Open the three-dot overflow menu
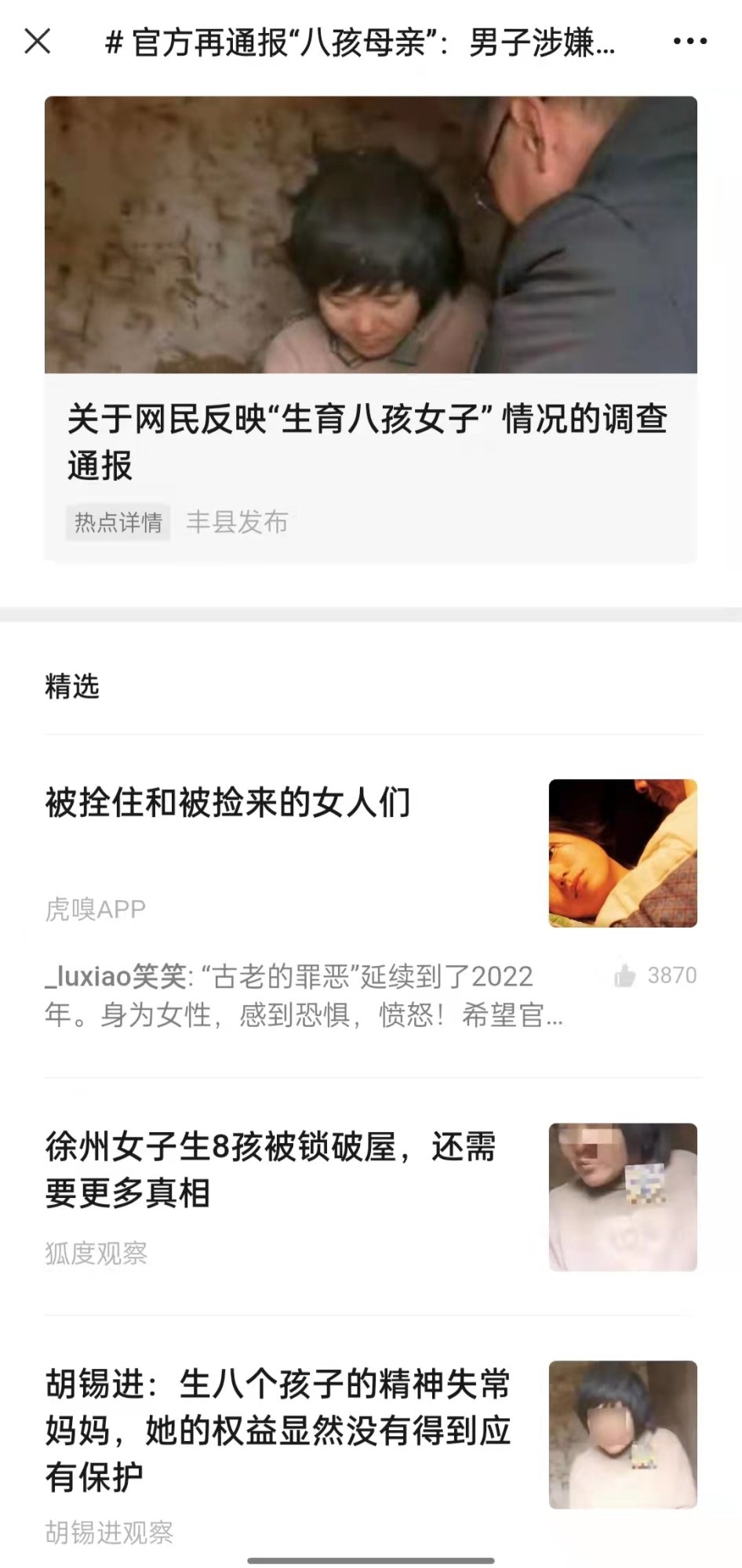Screen dimensions: 742x1568 689,42
